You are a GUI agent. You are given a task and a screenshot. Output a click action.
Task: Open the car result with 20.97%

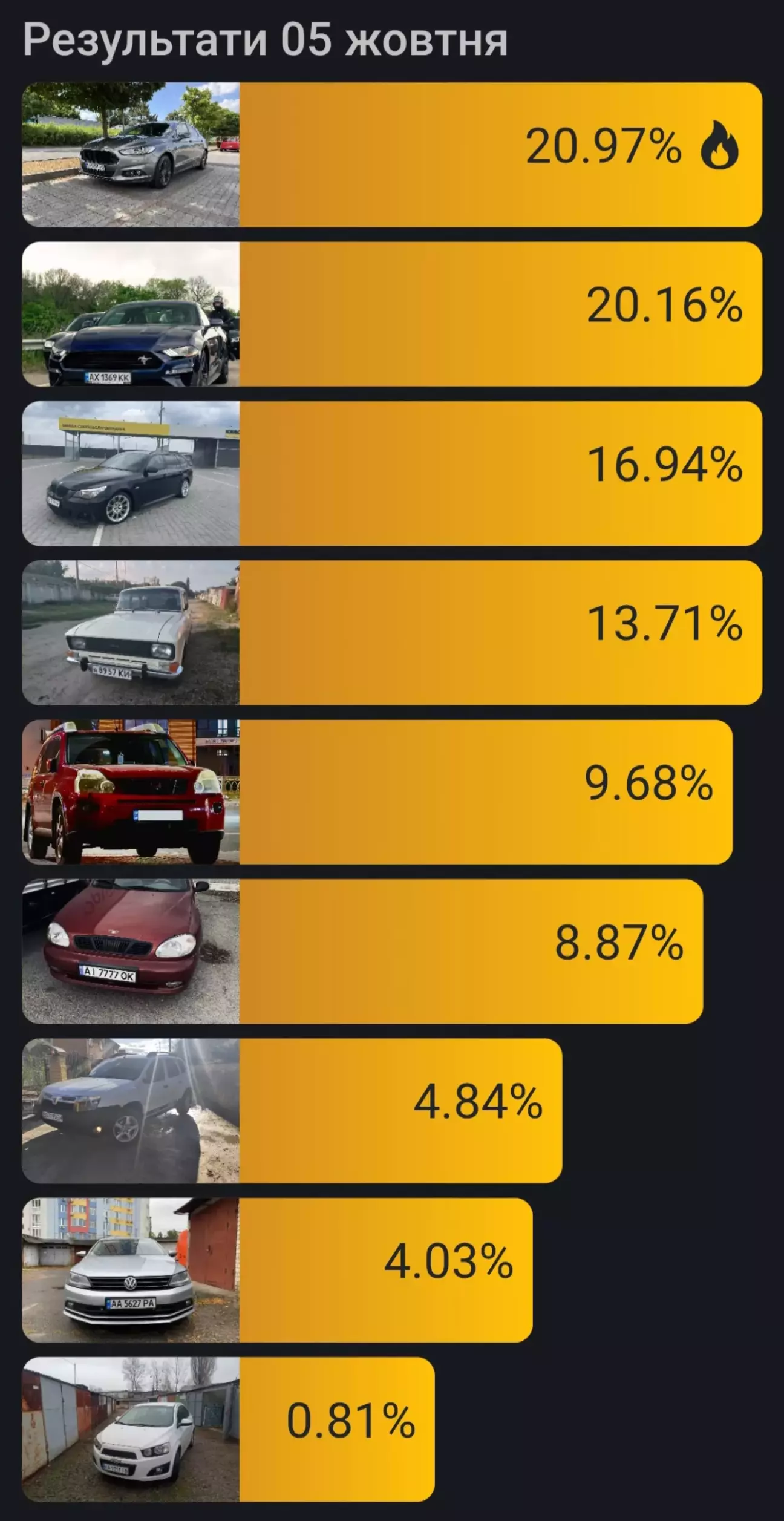click(x=392, y=154)
